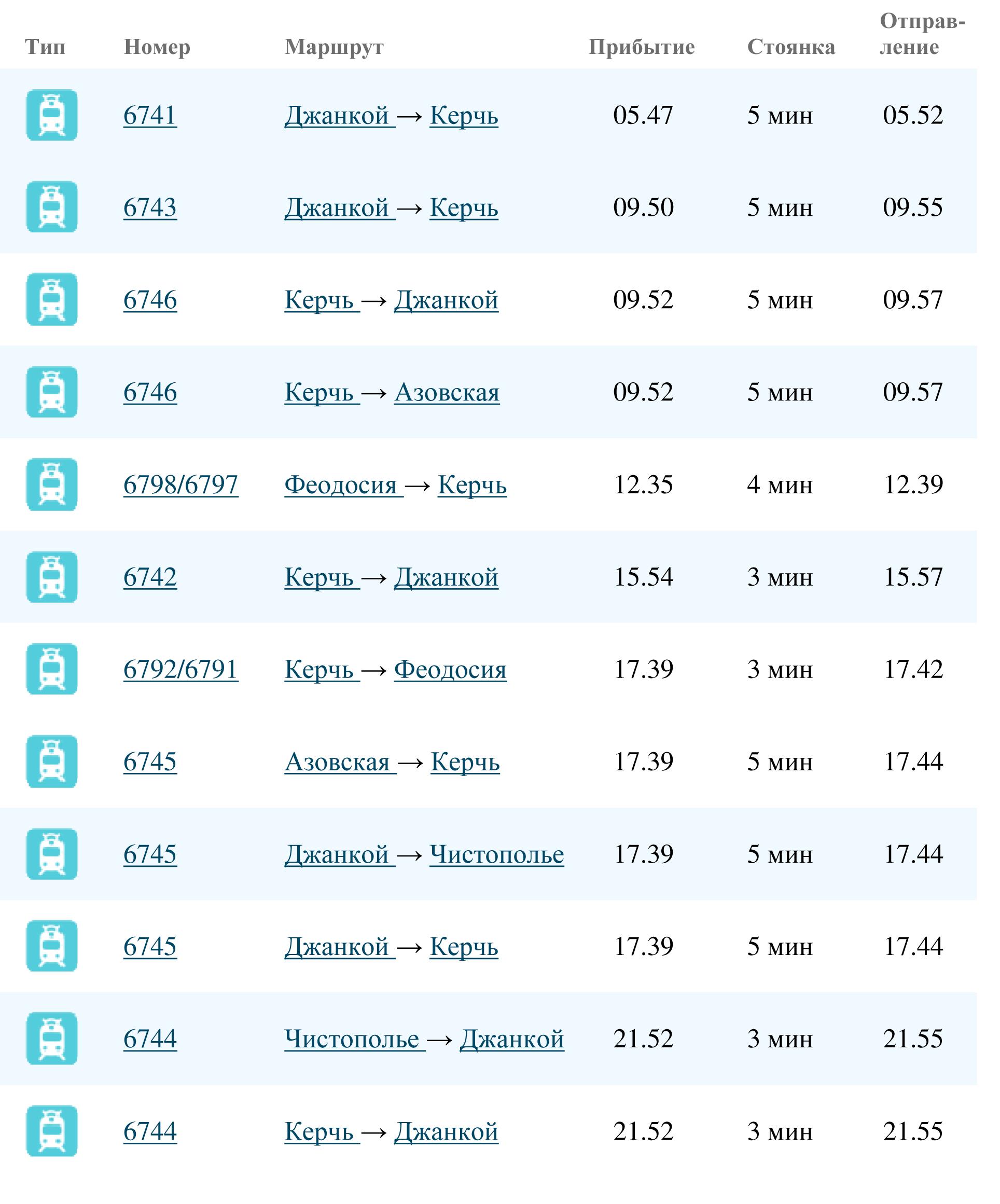The height and width of the screenshot is (1204, 1000).
Task: Tap Феодосия destination in the 6792/6791 row
Action: [450, 670]
